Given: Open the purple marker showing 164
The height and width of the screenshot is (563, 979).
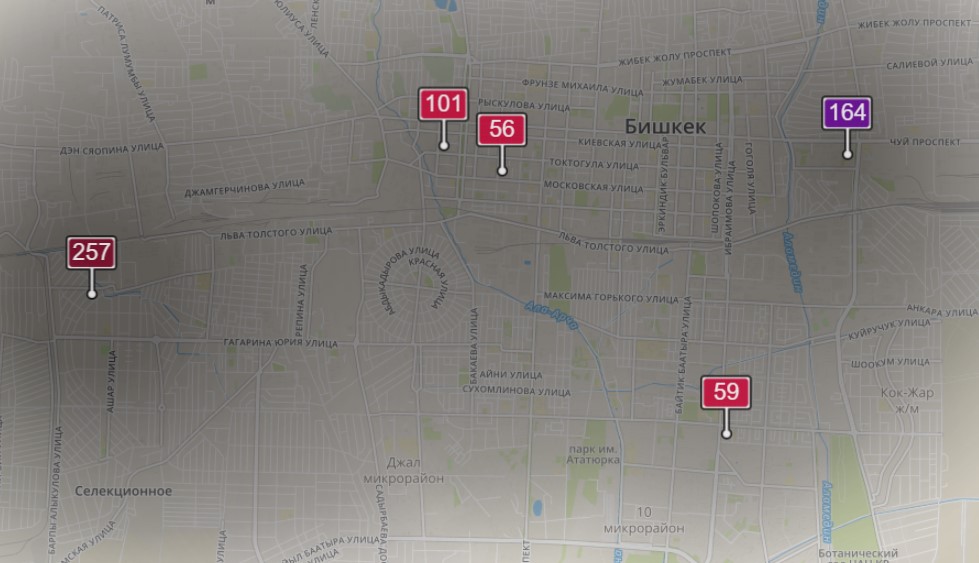Looking at the screenshot, I should point(847,112).
